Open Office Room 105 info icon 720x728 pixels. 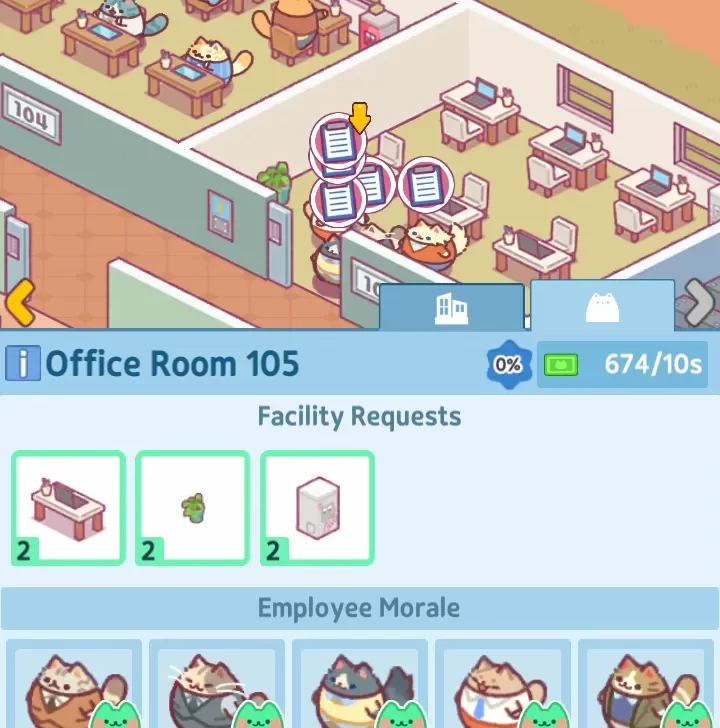click(22, 363)
